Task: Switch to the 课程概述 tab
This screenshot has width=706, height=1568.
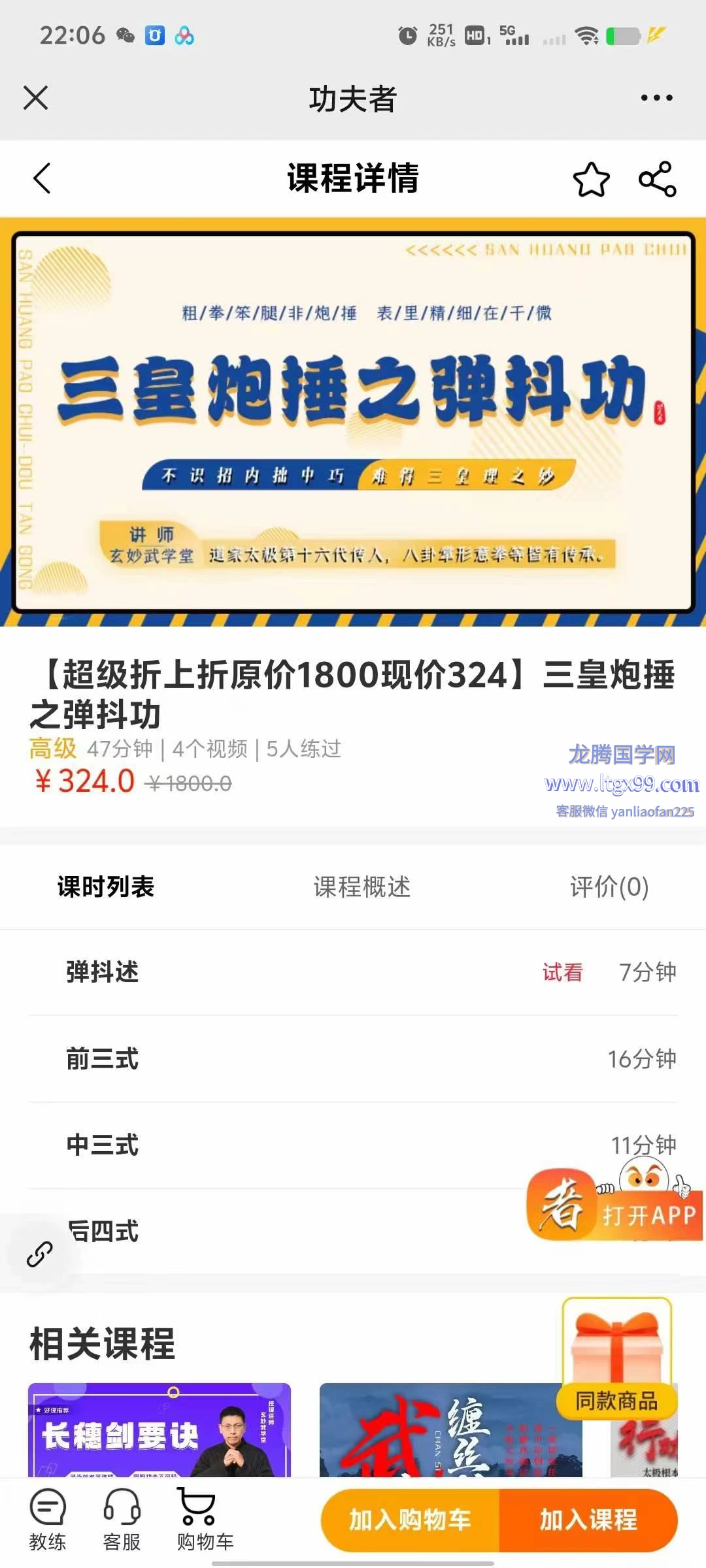Action: pyautogui.click(x=361, y=887)
